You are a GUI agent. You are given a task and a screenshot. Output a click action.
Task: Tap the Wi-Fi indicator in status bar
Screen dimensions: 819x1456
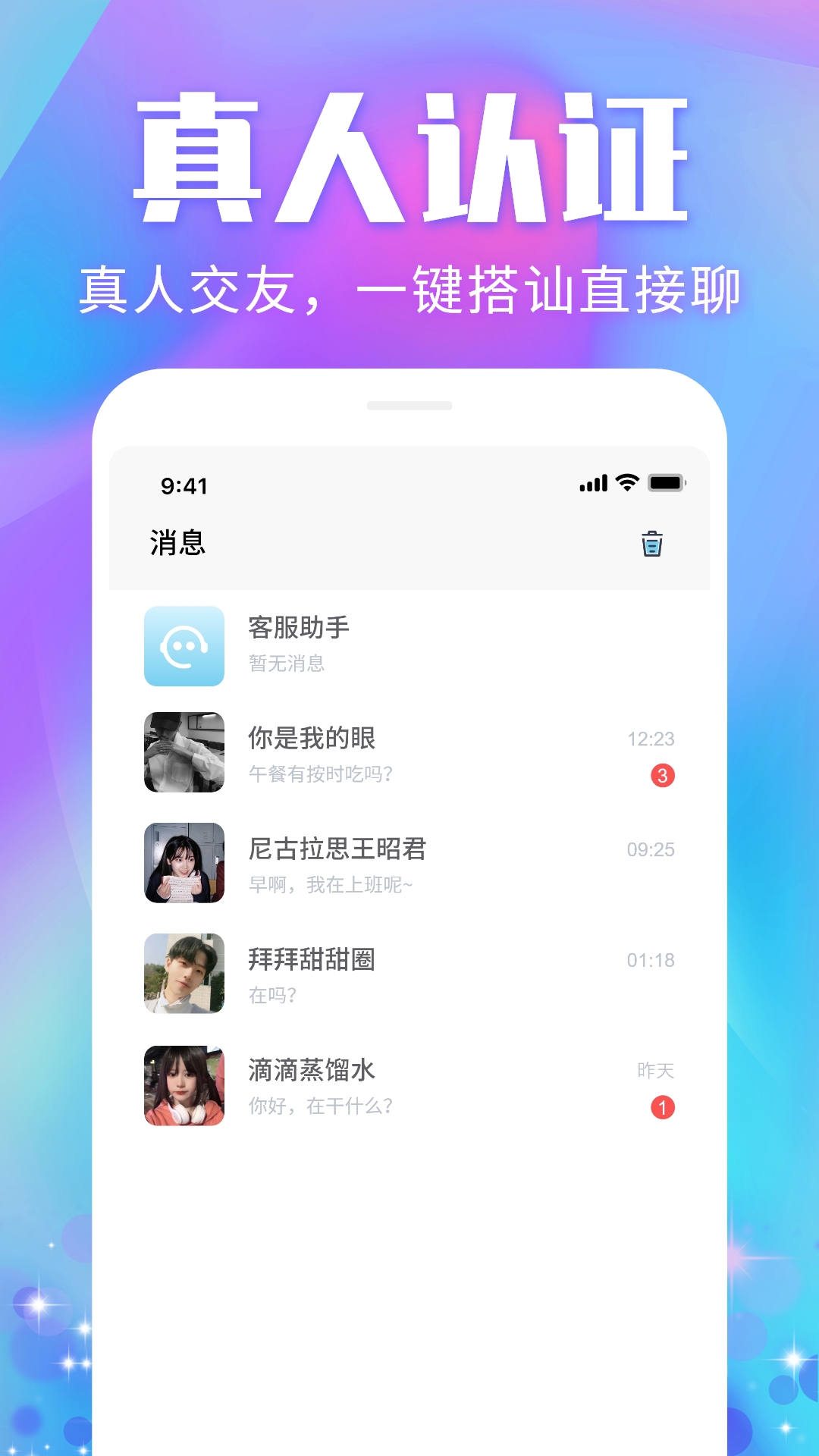click(626, 481)
